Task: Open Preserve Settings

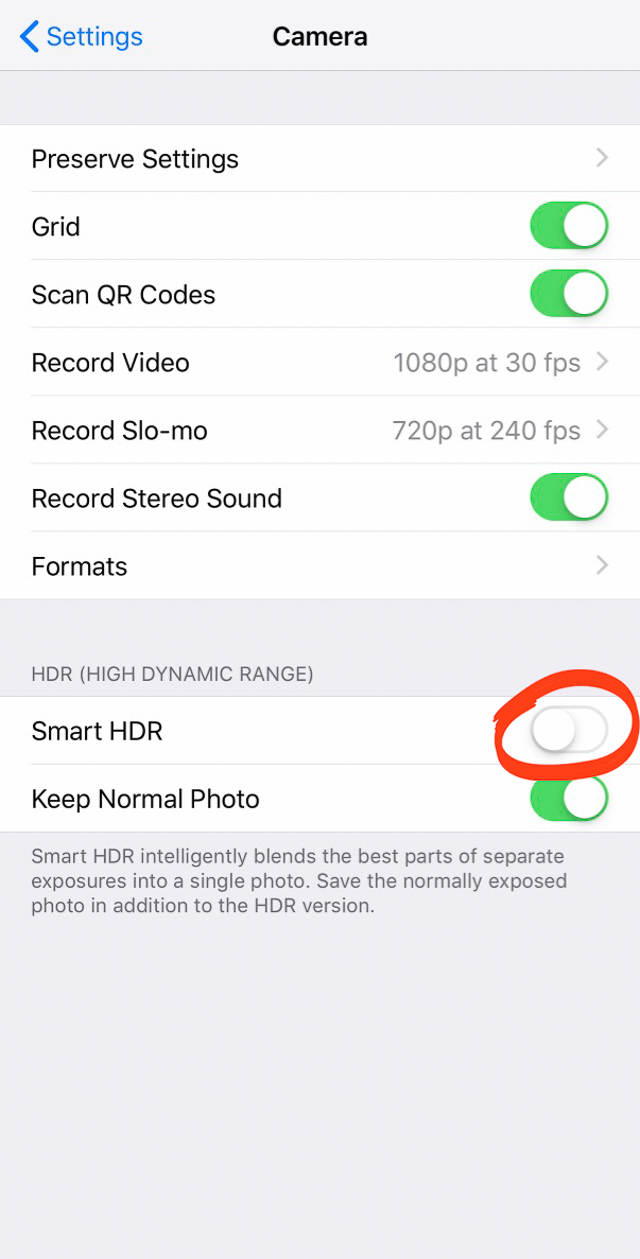Action: 320,159
